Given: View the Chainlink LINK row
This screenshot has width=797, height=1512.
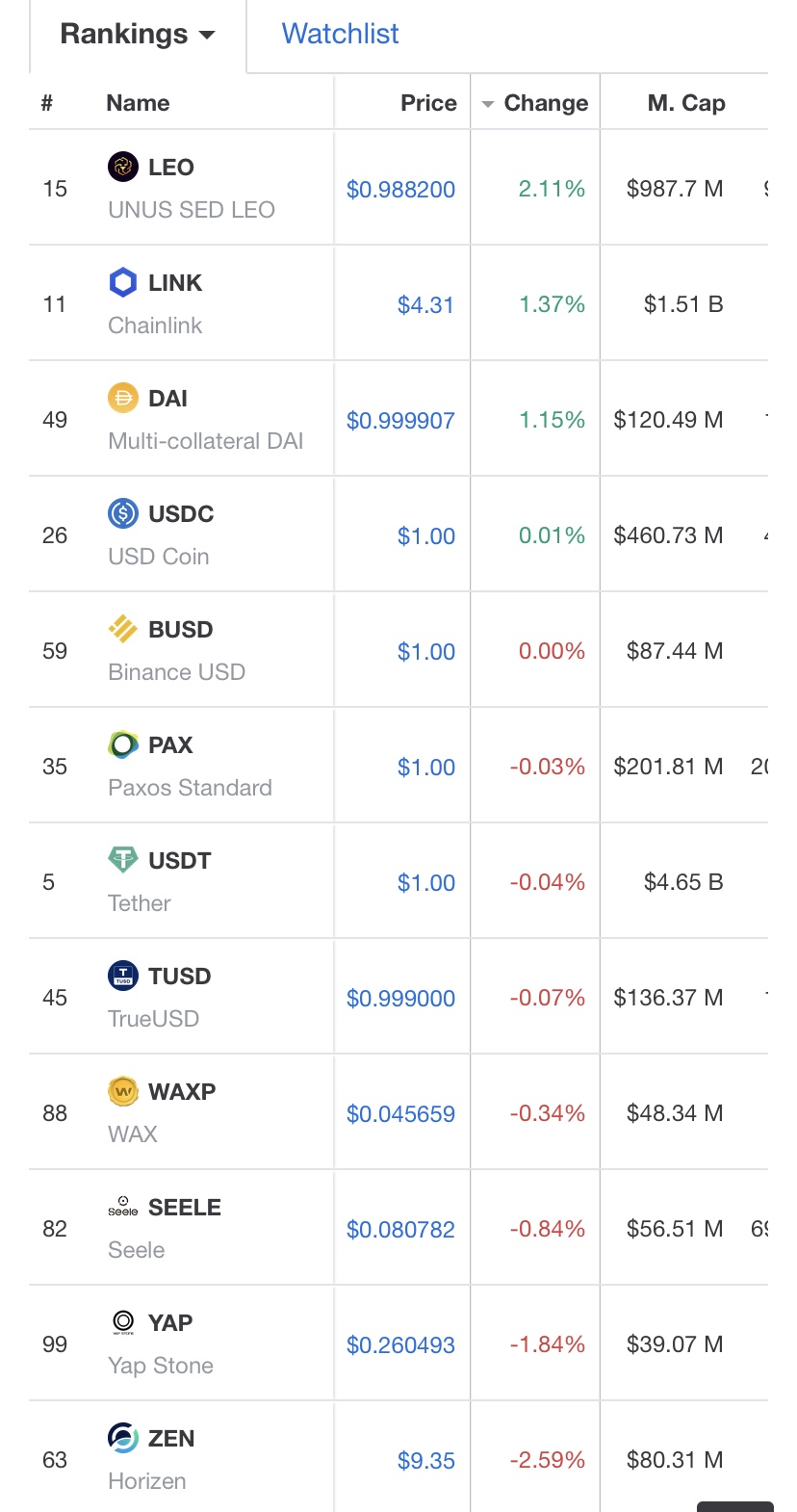Looking at the screenshot, I should point(175,283).
